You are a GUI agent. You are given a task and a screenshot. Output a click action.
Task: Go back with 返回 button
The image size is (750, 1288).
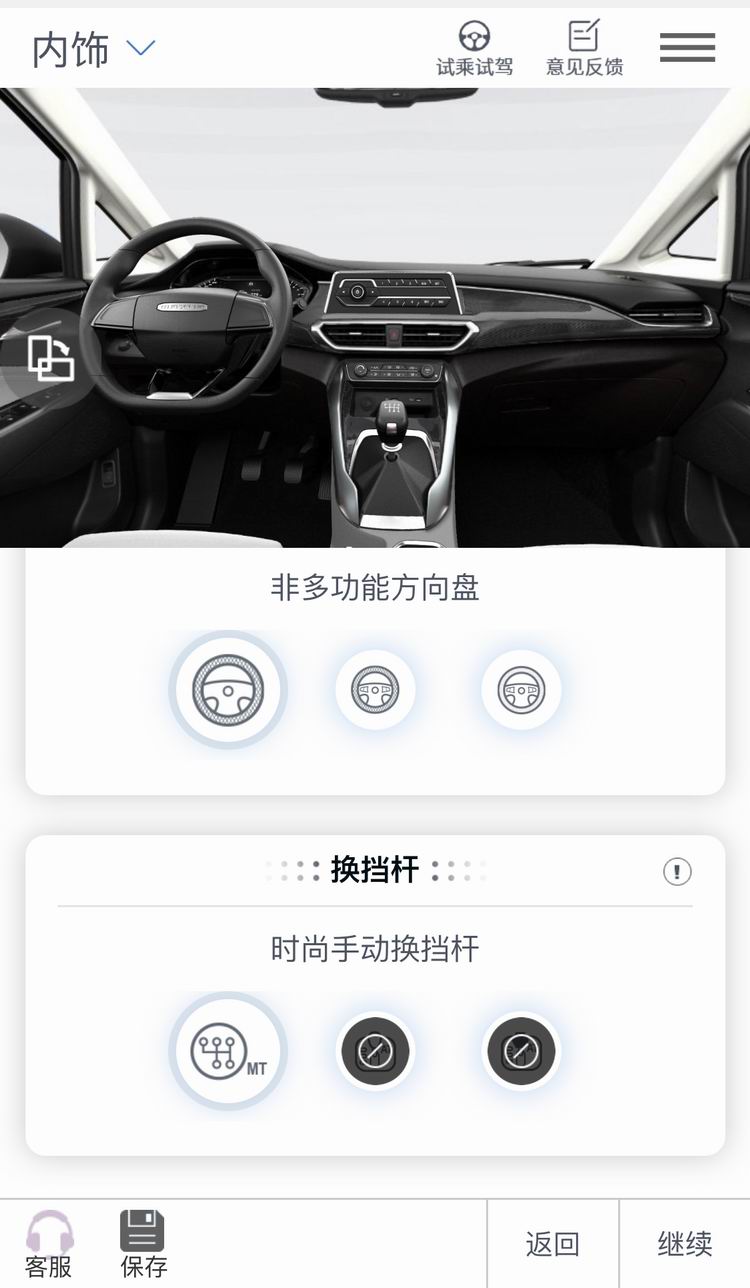(552, 1244)
